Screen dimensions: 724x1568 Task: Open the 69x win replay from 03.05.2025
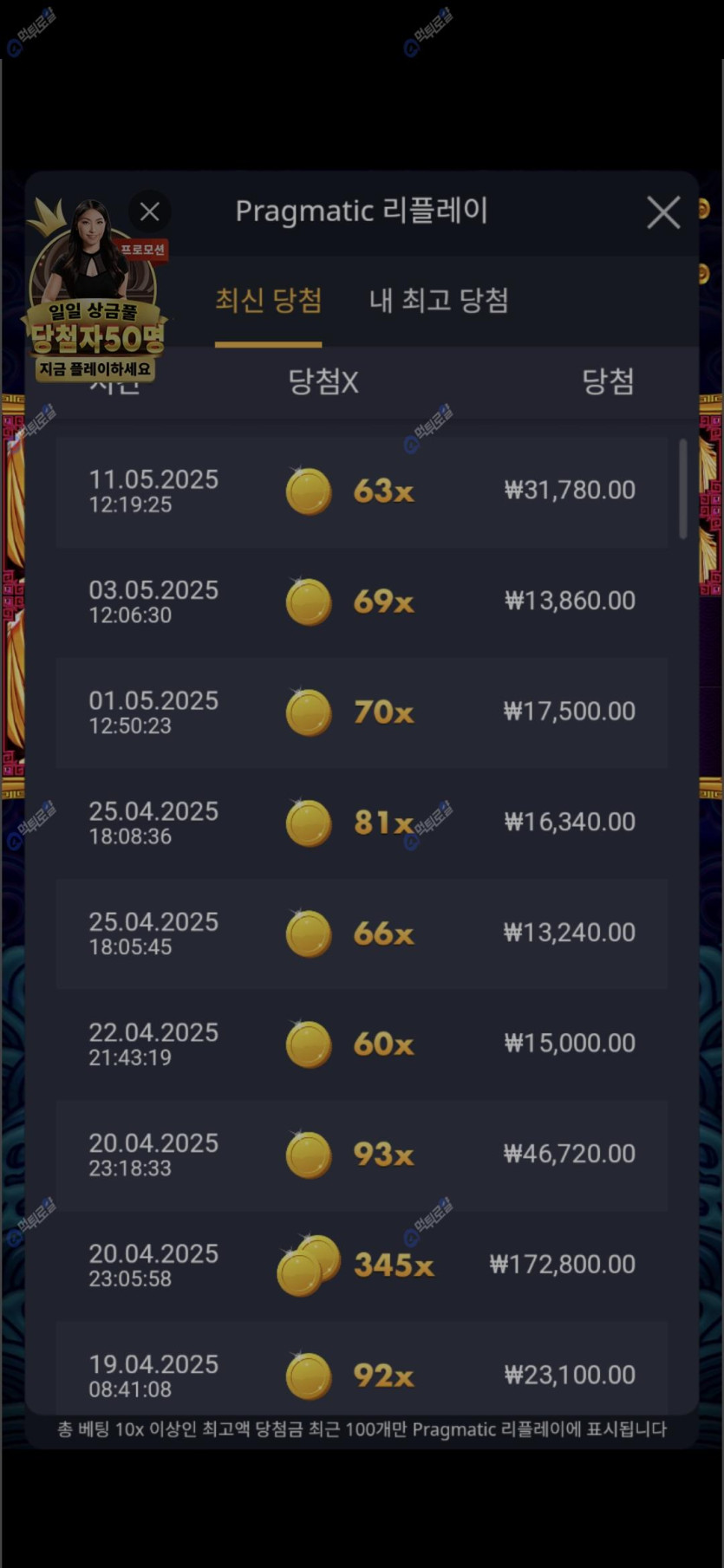(x=362, y=602)
